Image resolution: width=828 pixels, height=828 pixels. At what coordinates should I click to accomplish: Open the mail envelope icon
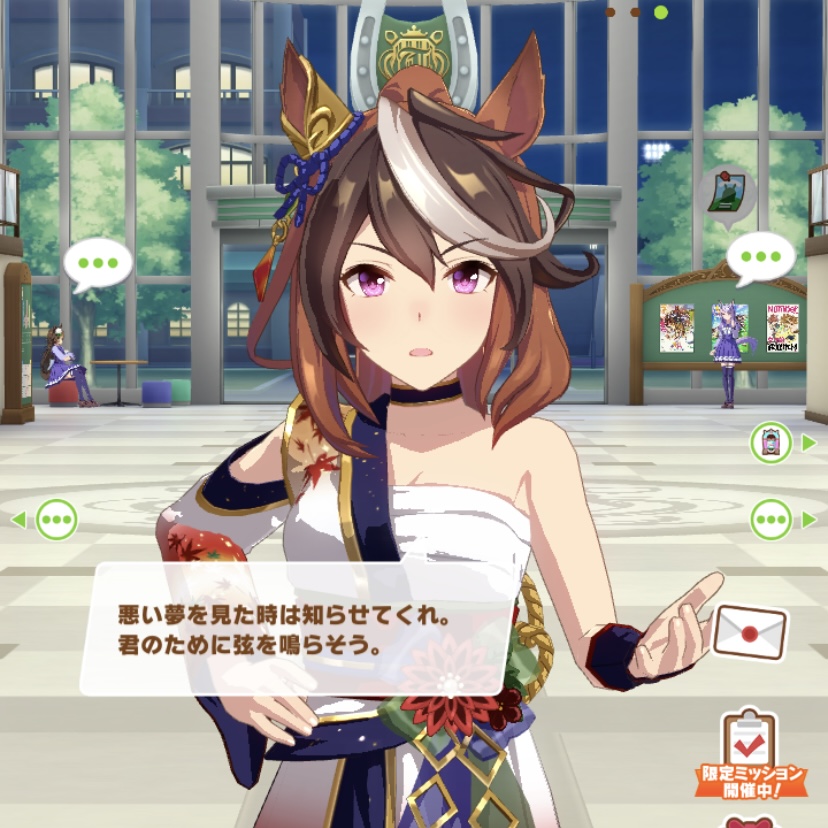coord(751,631)
